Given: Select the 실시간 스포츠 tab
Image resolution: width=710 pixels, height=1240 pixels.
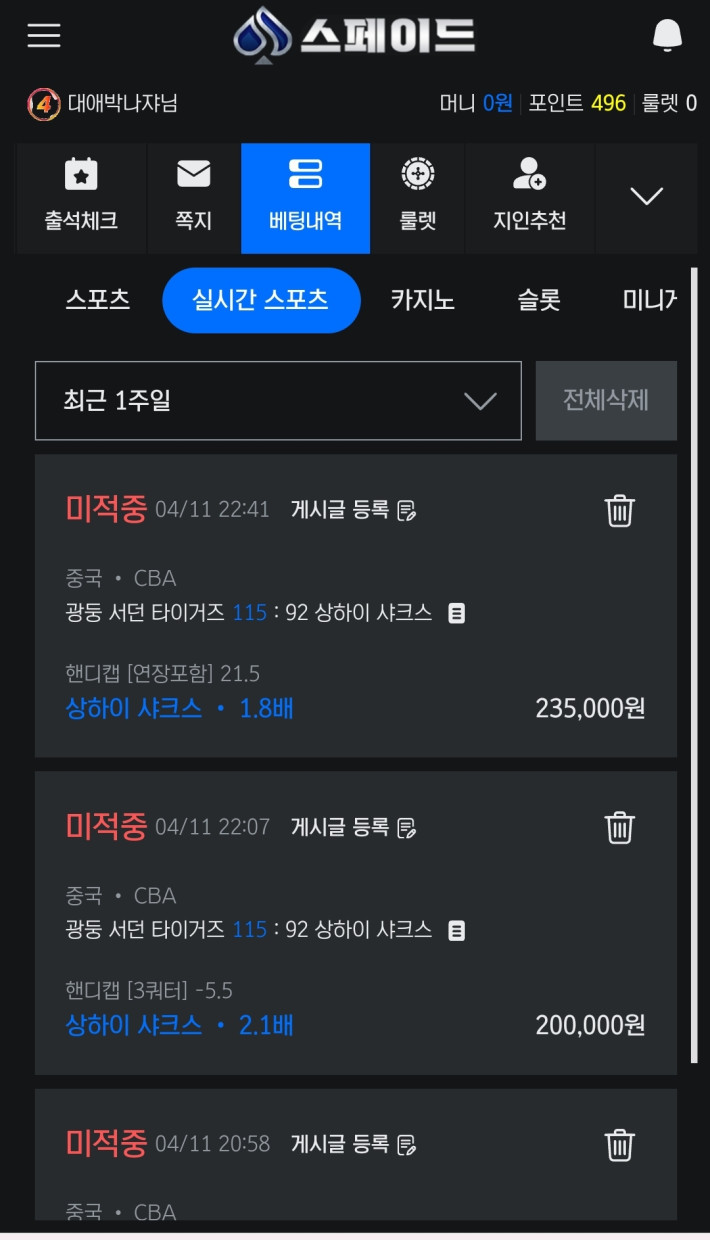Looking at the screenshot, I should pos(261,300).
